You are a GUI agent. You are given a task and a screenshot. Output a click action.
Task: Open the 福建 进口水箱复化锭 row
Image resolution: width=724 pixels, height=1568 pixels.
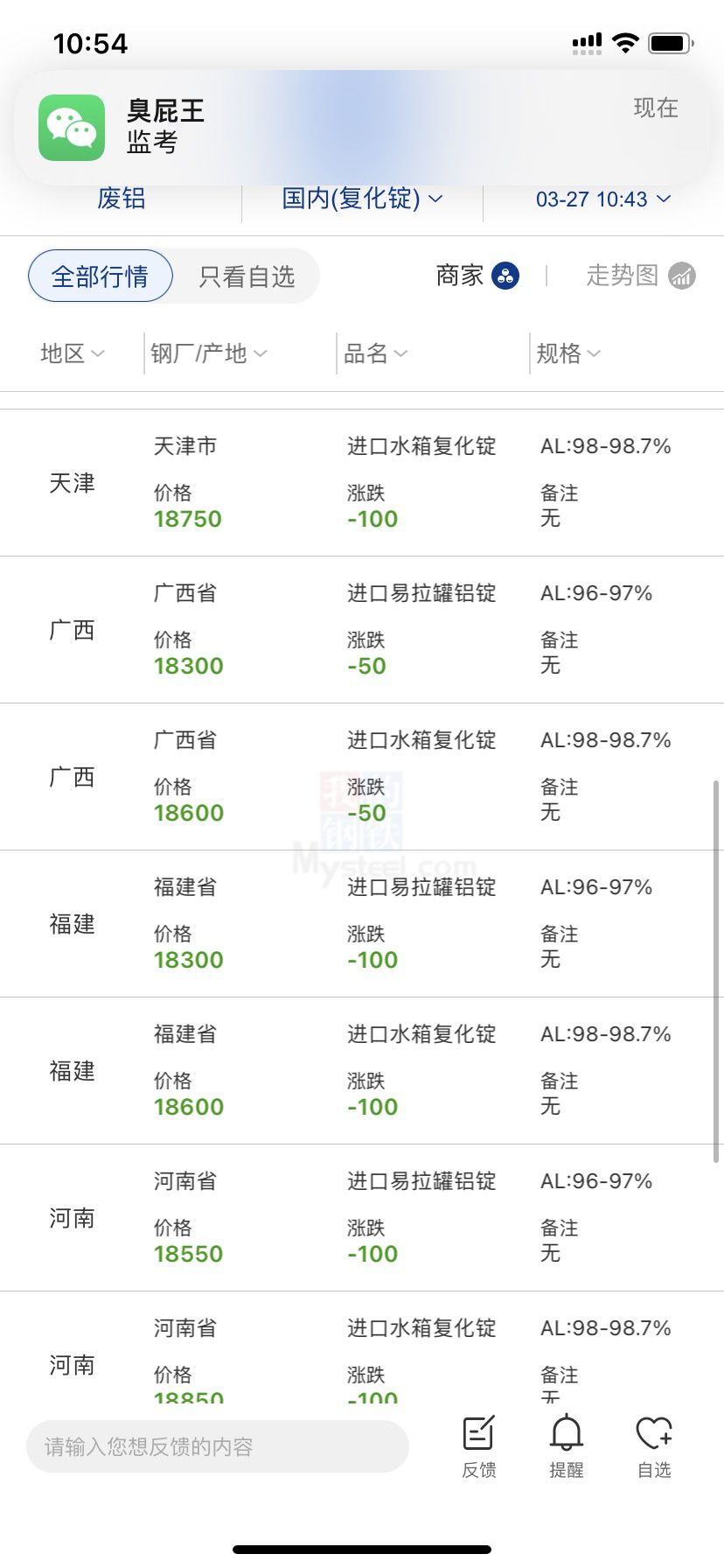click(362, 1070)
